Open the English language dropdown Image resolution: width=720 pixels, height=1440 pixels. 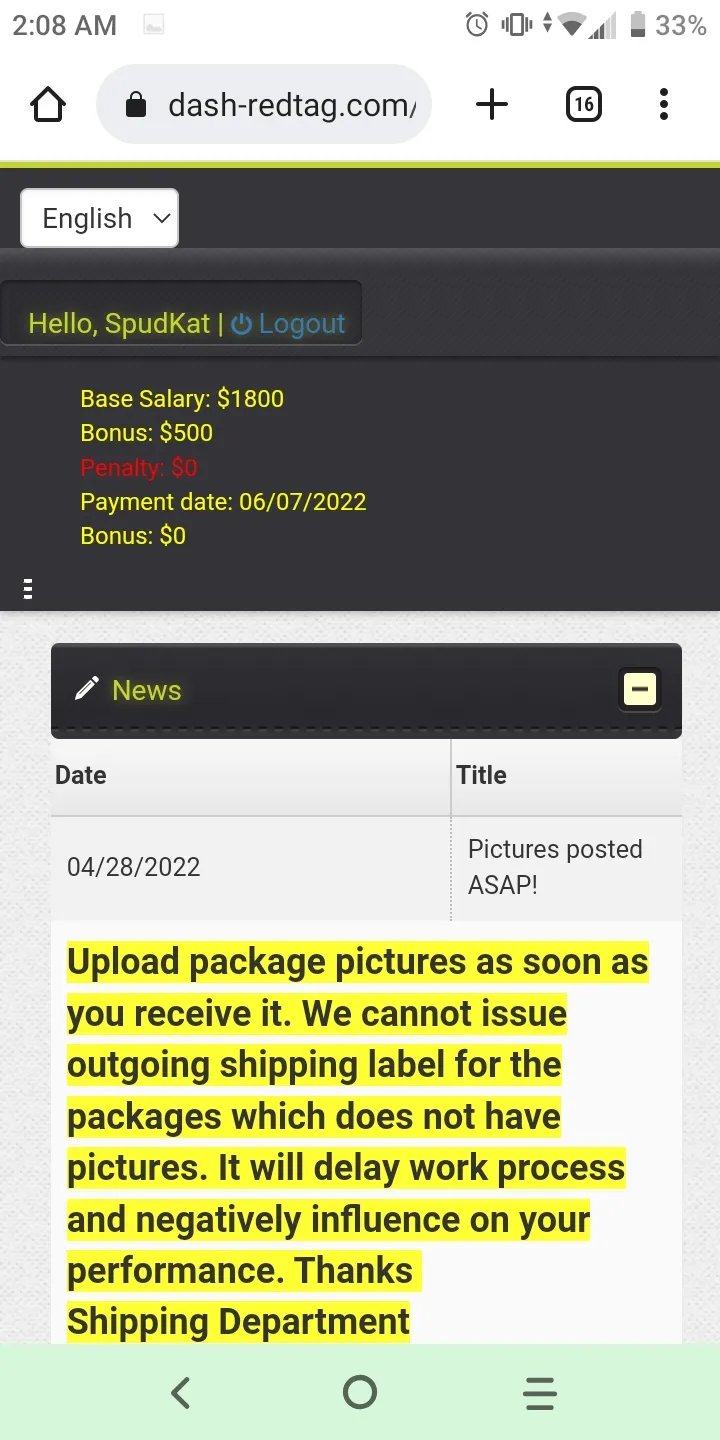pos(100,218)
